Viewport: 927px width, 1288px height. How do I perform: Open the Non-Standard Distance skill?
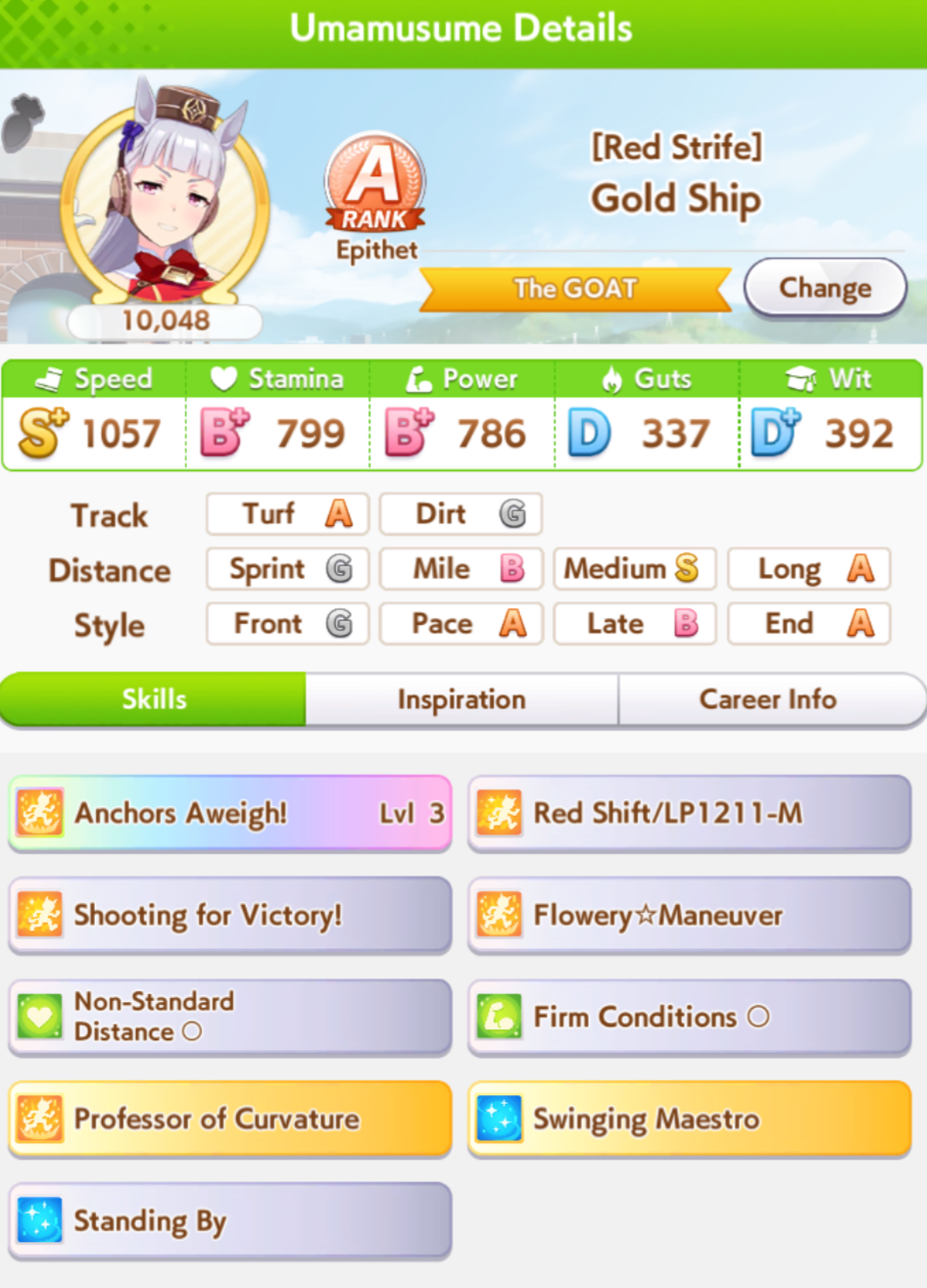click(230, 1017)
